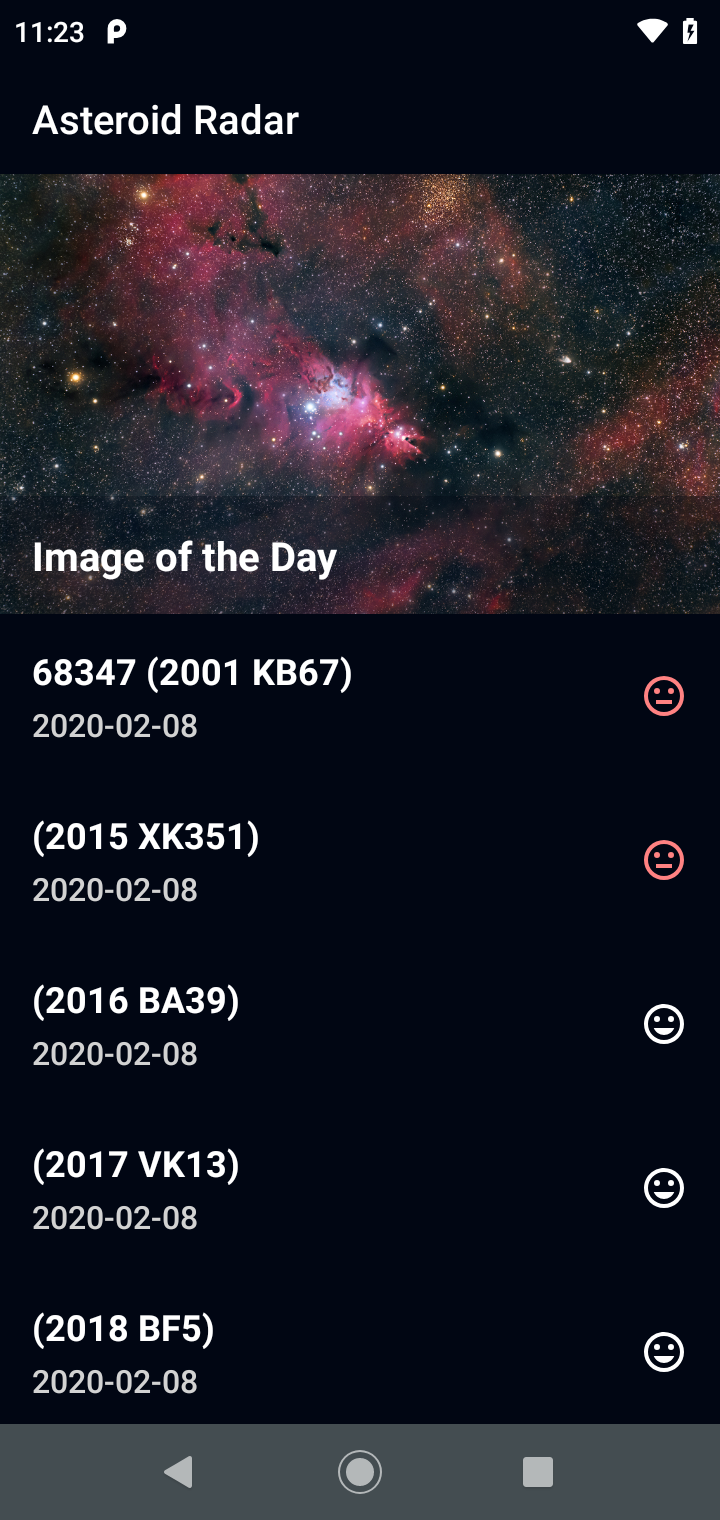Go to the home screen
This screenshot has height=1520, width=720.
click(x=360, y=1472)
